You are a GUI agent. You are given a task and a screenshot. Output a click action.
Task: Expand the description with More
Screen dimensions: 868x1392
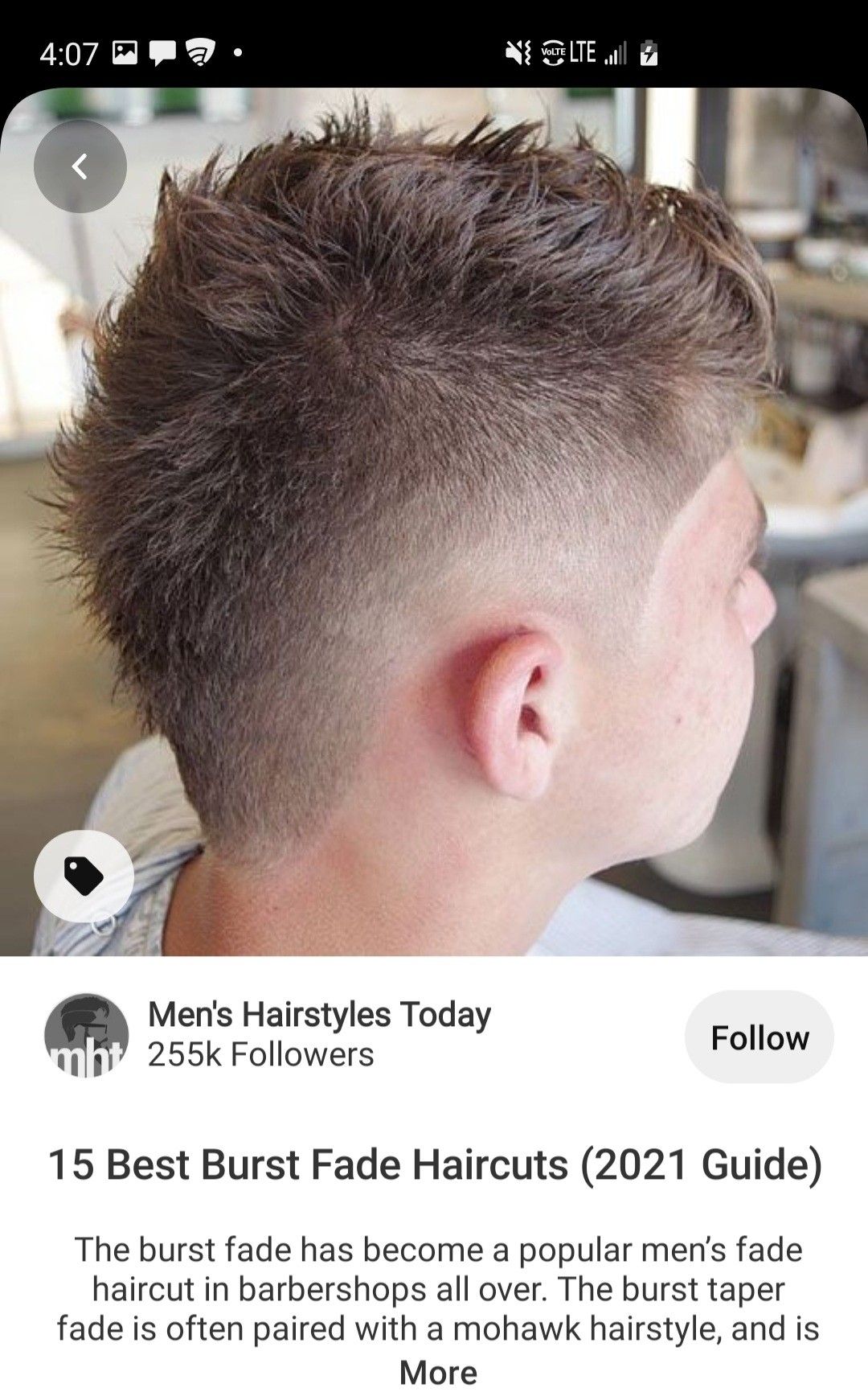tap(437, 1372)
